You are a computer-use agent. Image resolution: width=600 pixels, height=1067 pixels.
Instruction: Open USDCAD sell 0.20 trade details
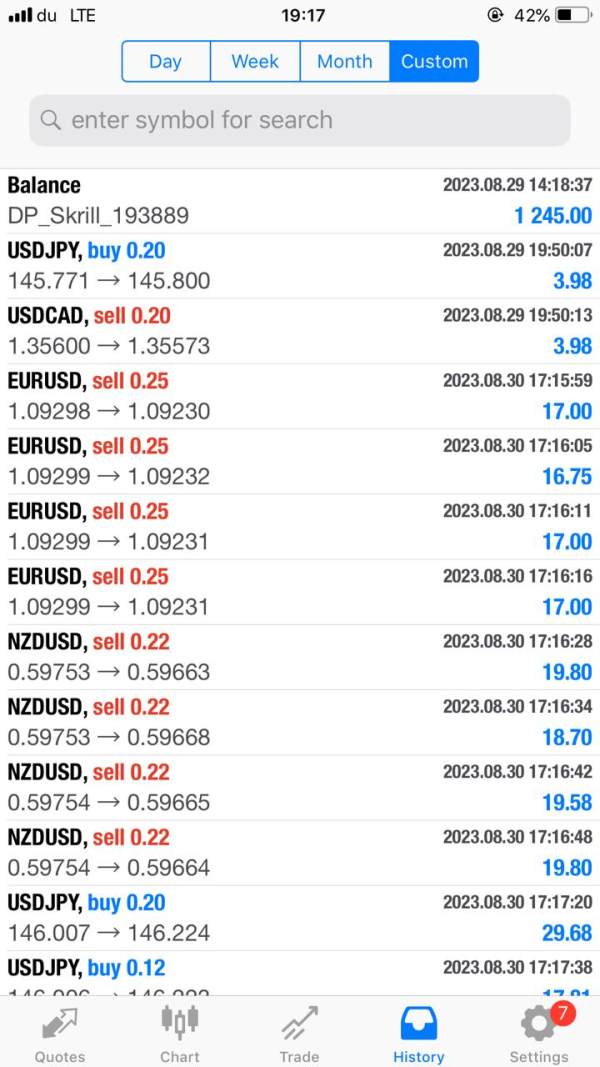[300, 331]
